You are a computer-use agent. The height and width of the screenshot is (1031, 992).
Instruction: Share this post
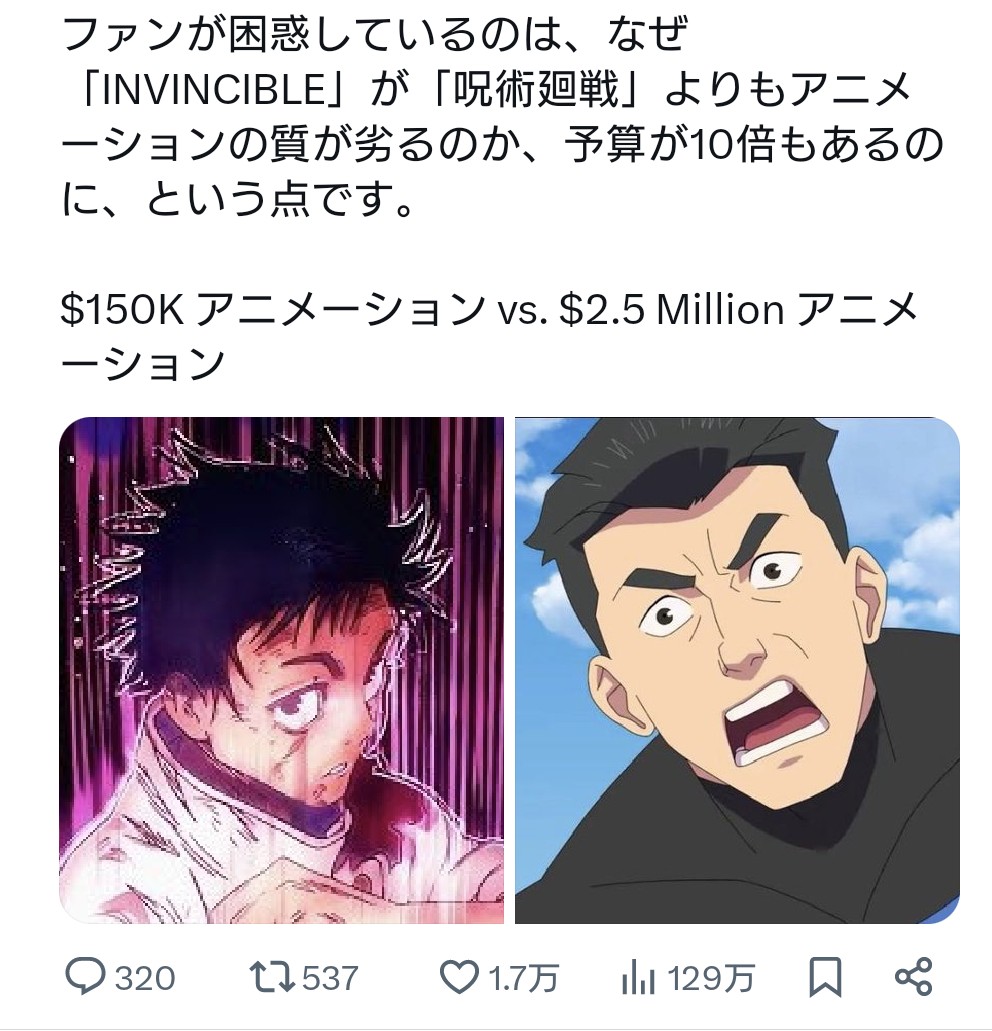pyautogui.click(x=912, y=976)
